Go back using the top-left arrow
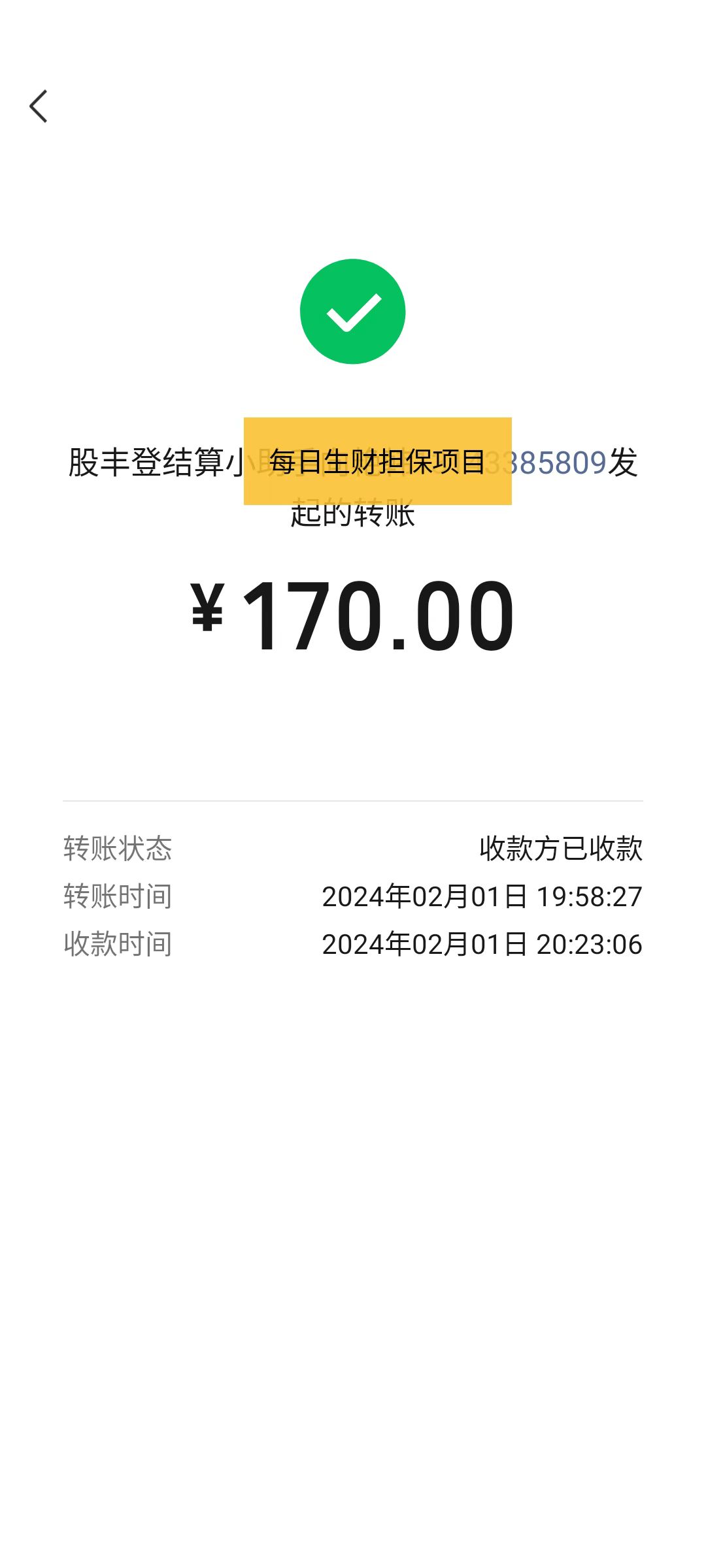This screenshot has height=1568, width=706. click(x=39, y=106)
